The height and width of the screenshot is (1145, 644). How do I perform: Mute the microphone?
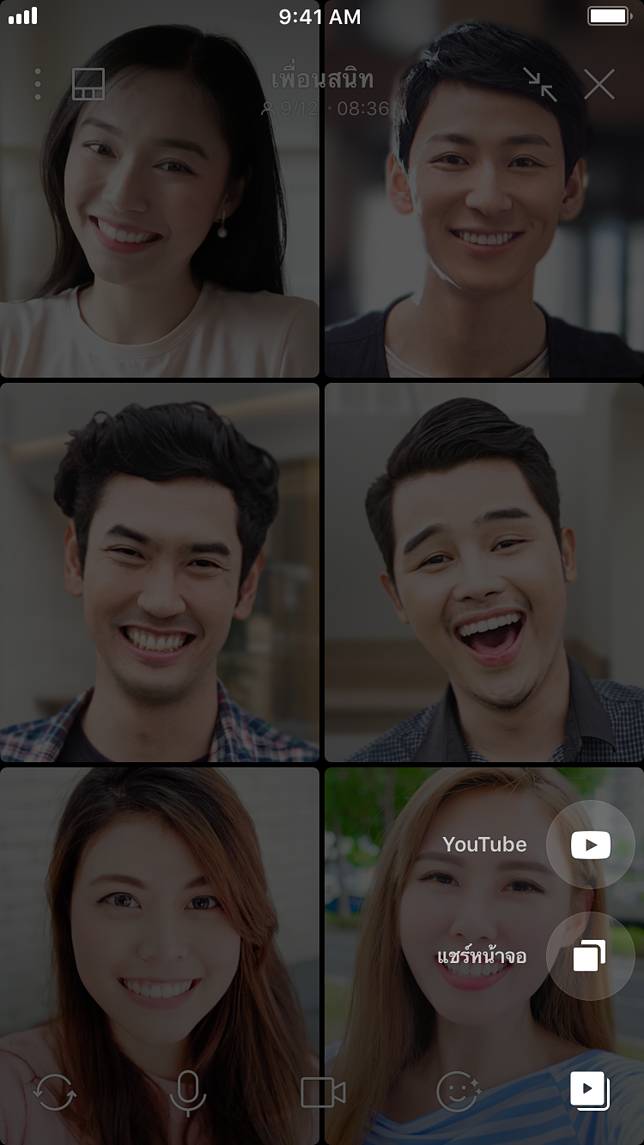188,1091
